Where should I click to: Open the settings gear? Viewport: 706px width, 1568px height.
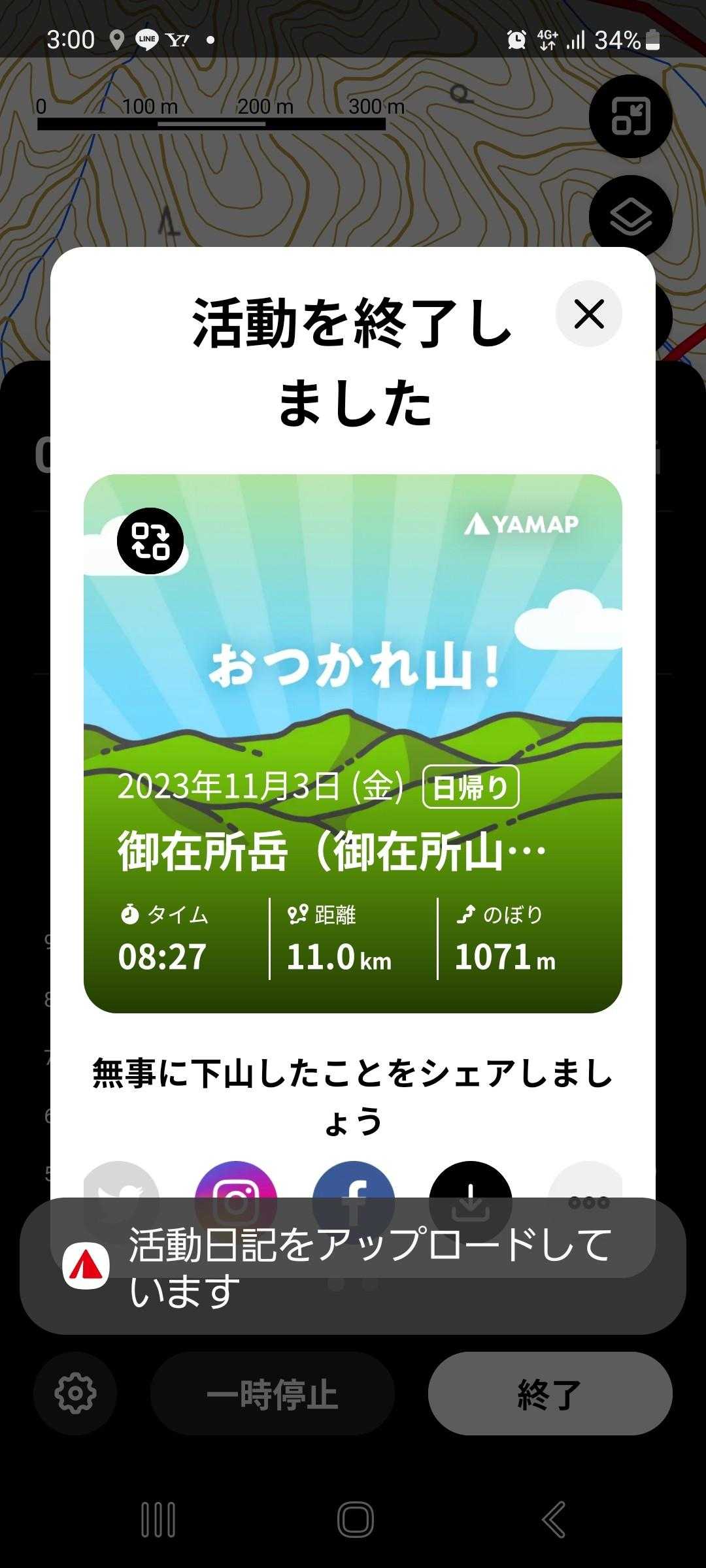(75, 1393)
